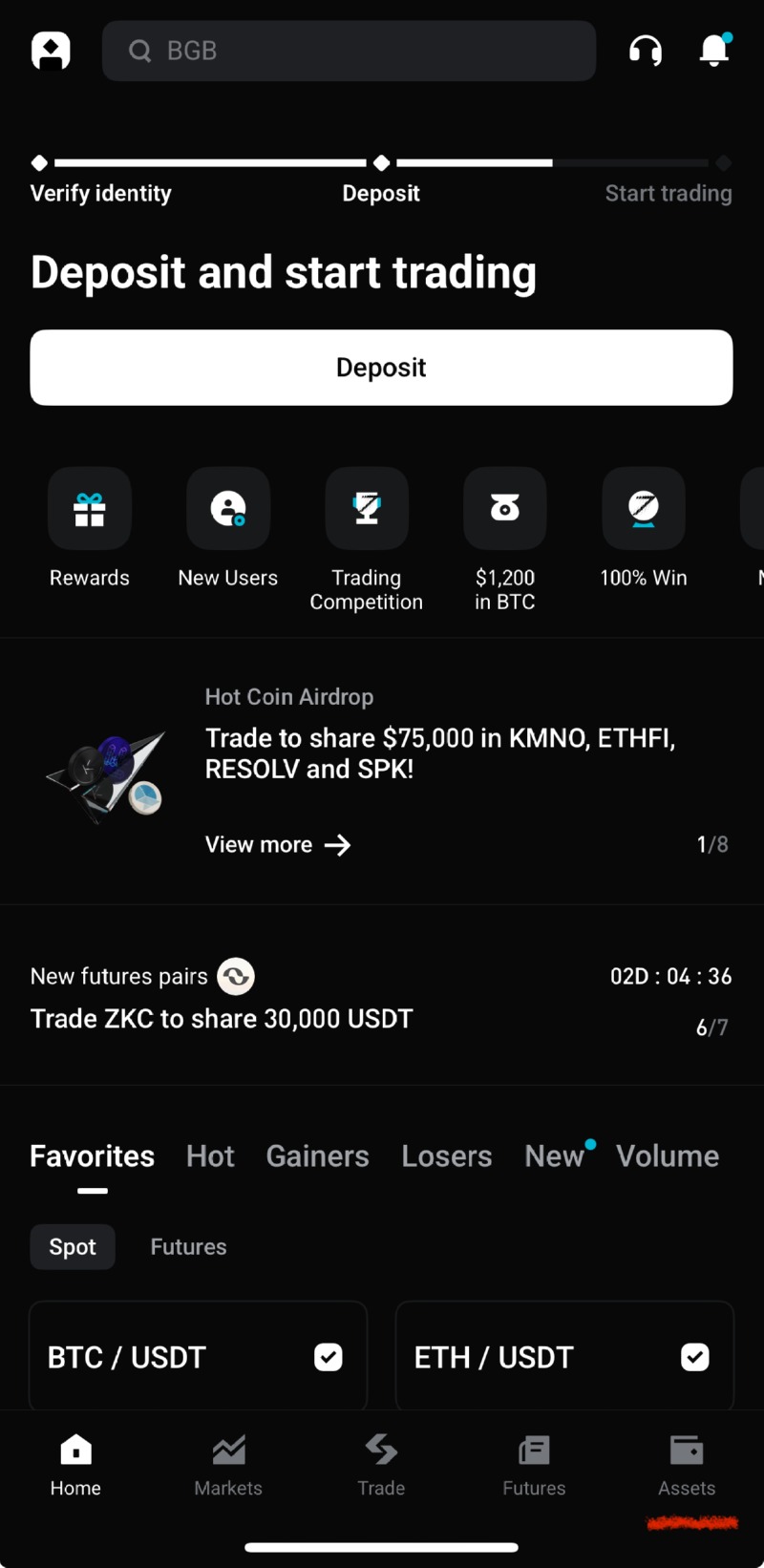Screen dimensions: 764x1568
Task: Open the Rewards shortcut
Action: (x=90, y=509)
